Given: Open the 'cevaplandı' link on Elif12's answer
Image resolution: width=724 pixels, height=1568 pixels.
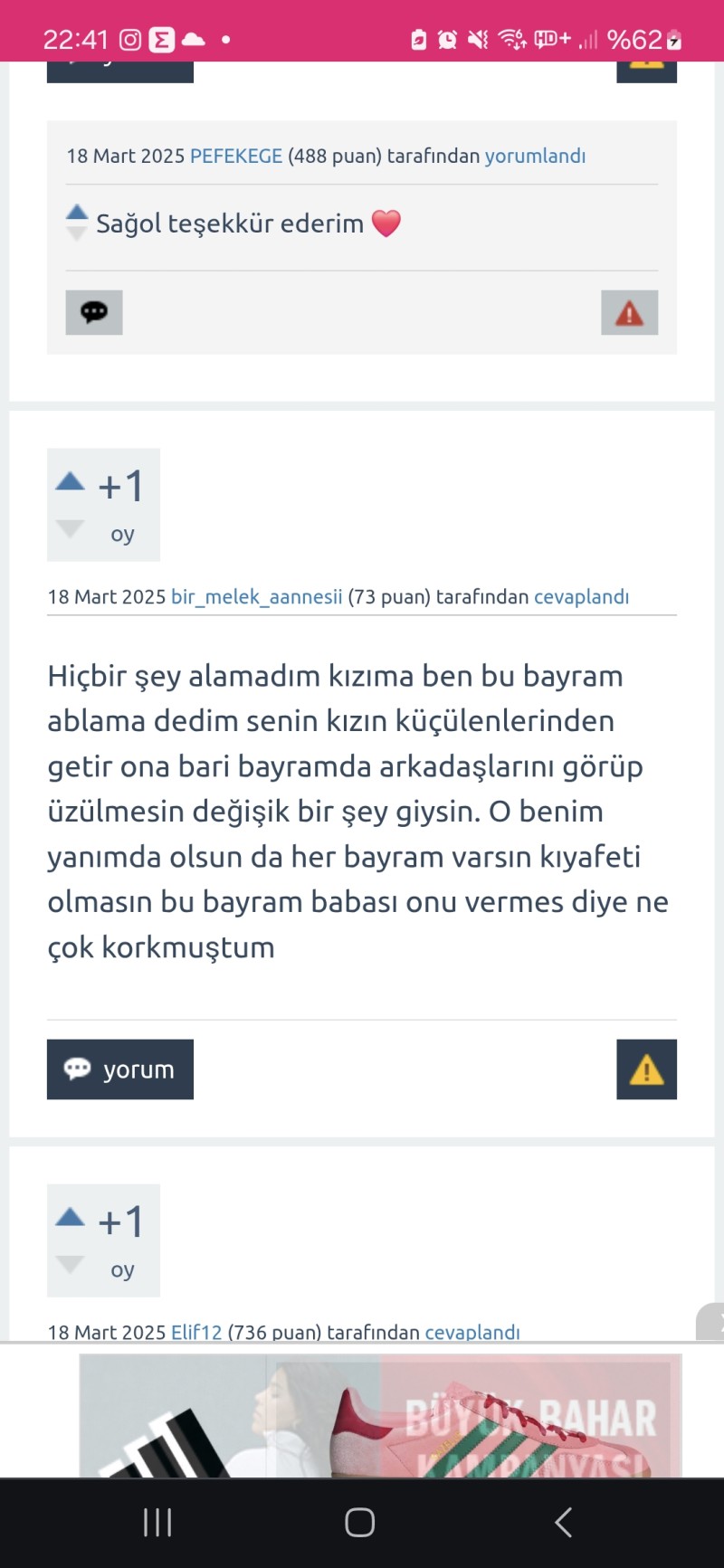Looking at the screenshot, I should 472,1332.
